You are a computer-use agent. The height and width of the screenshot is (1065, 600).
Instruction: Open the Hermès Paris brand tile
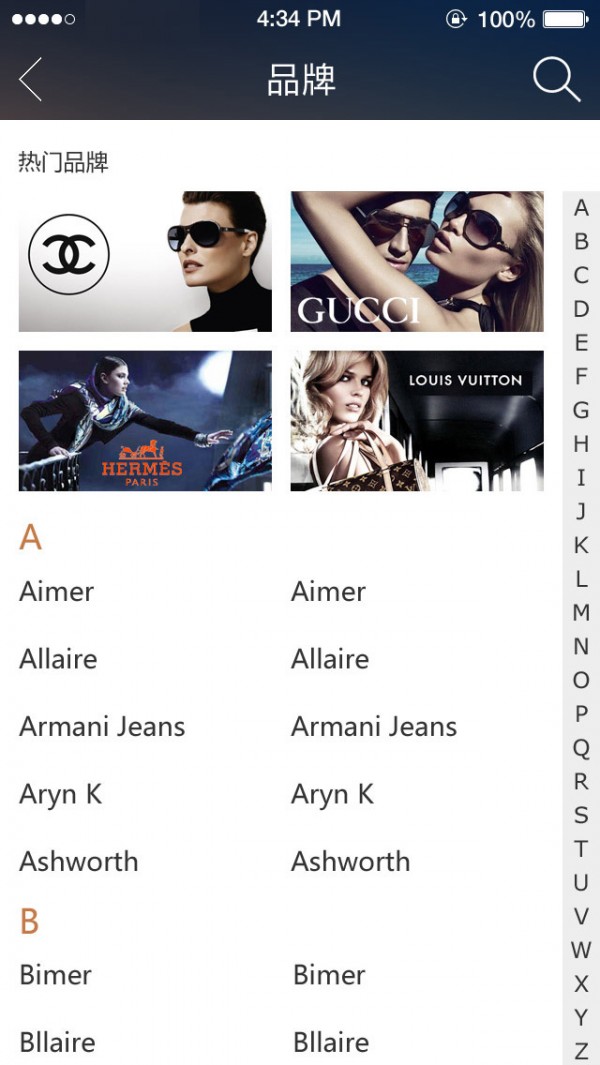[145, 420]
